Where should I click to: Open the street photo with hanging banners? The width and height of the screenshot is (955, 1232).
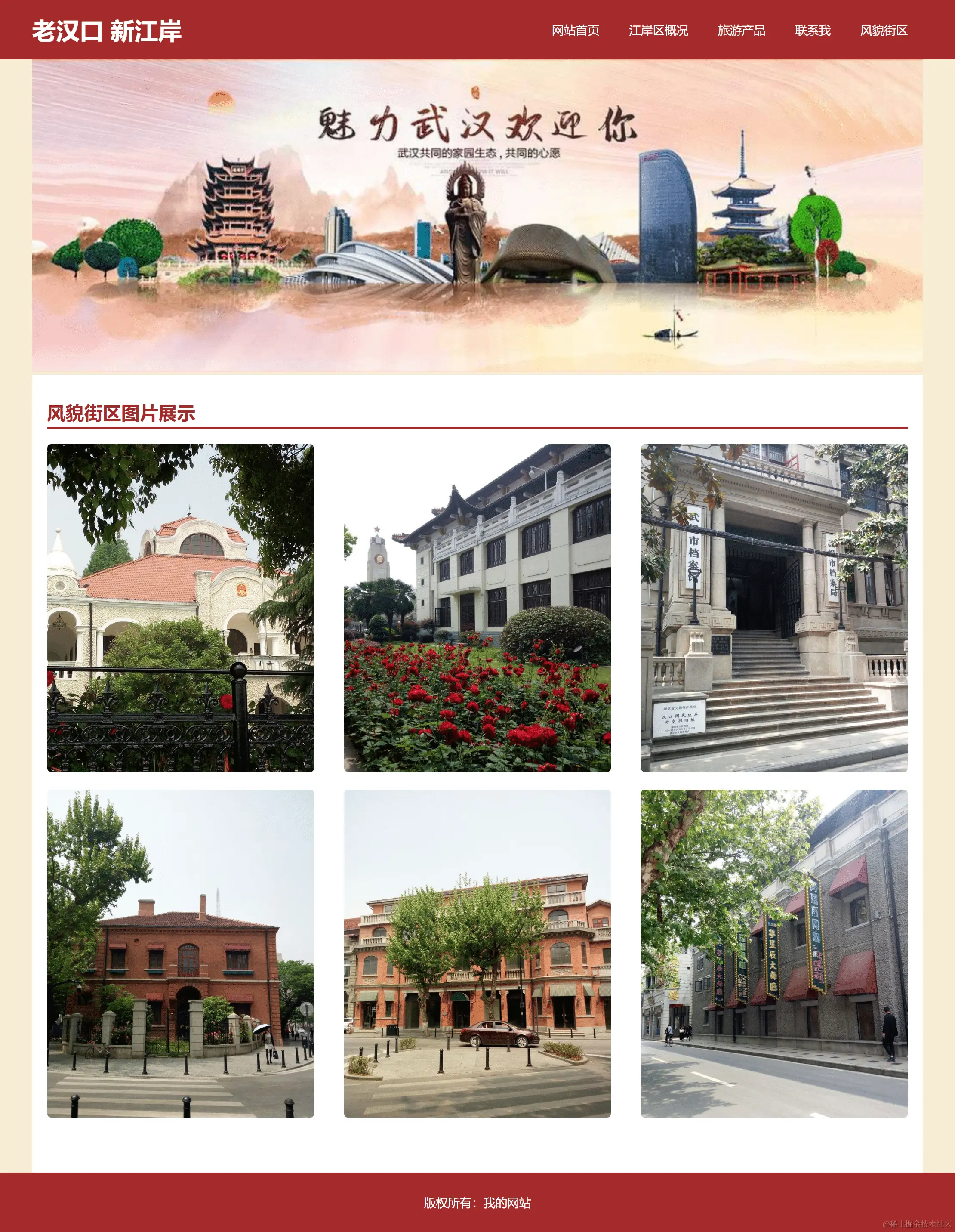pyautogui.click(x=774, y=953)
